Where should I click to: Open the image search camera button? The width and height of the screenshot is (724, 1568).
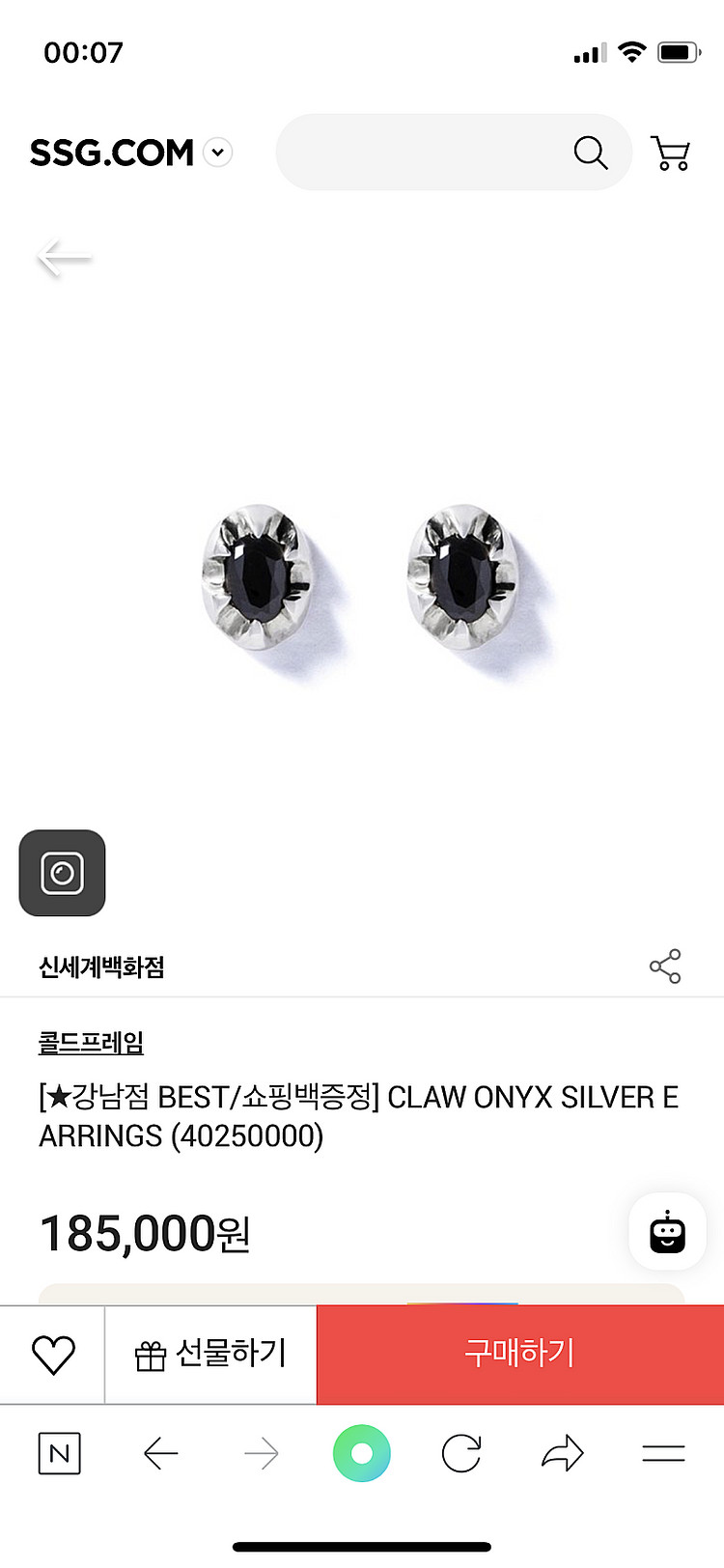click(62, 873)
